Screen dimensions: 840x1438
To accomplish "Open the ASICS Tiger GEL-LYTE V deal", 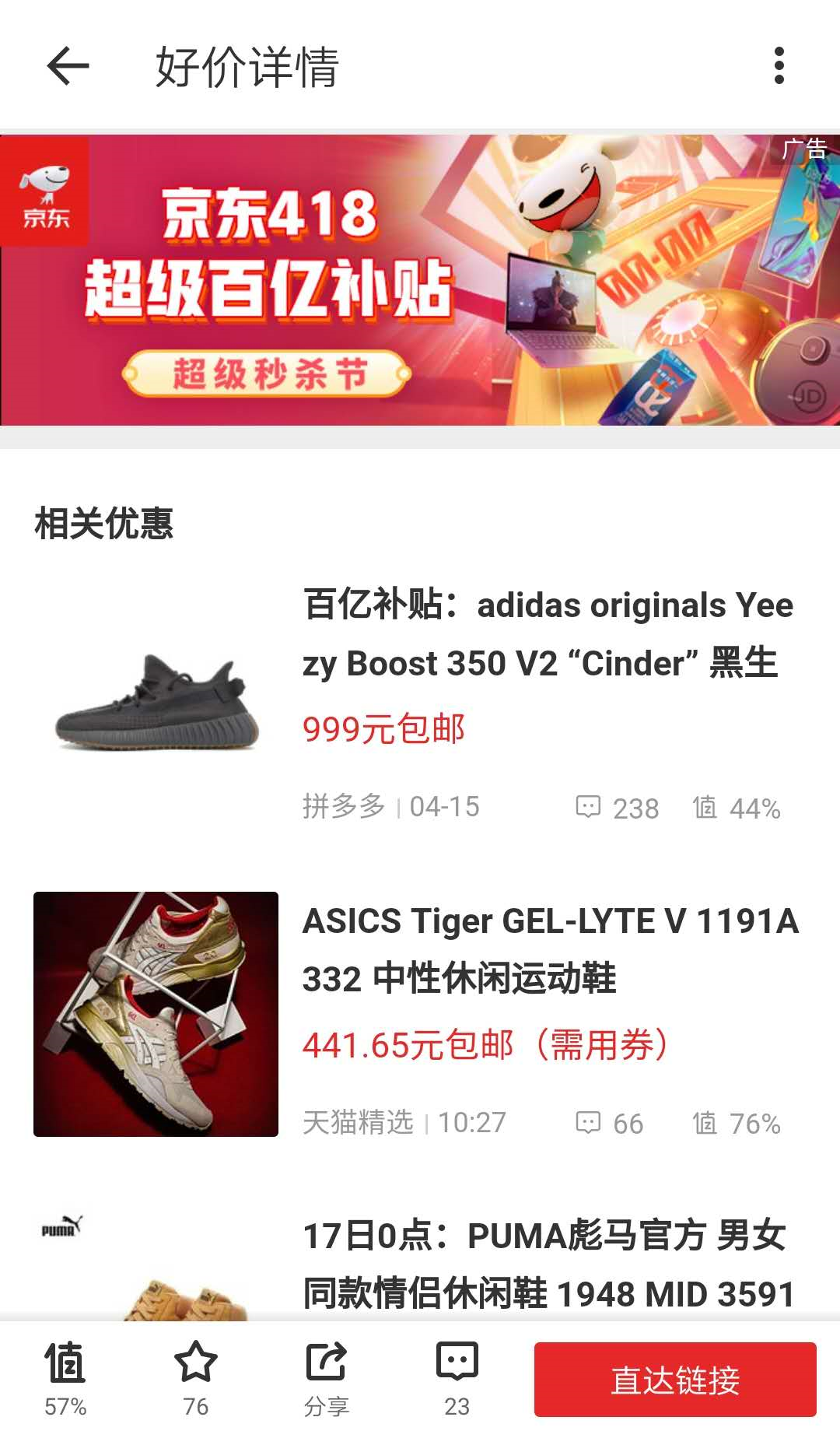I will click(549, 949).
